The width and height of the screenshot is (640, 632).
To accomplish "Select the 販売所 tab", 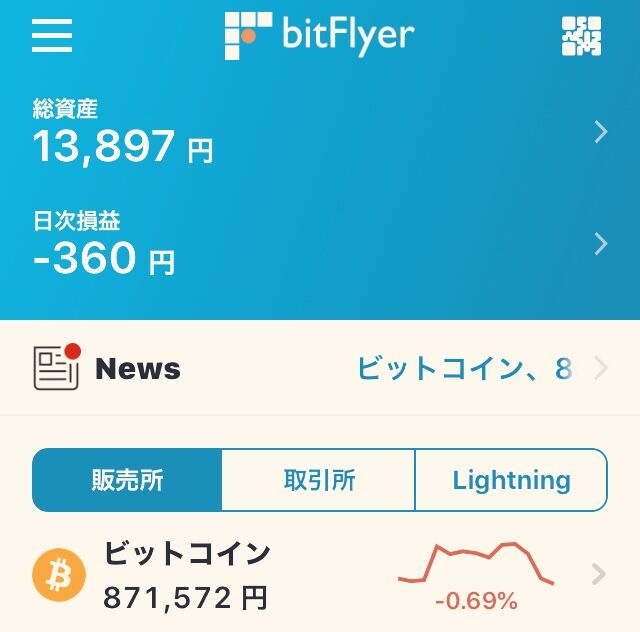I will pyautogui.click(x=127, y=480).
